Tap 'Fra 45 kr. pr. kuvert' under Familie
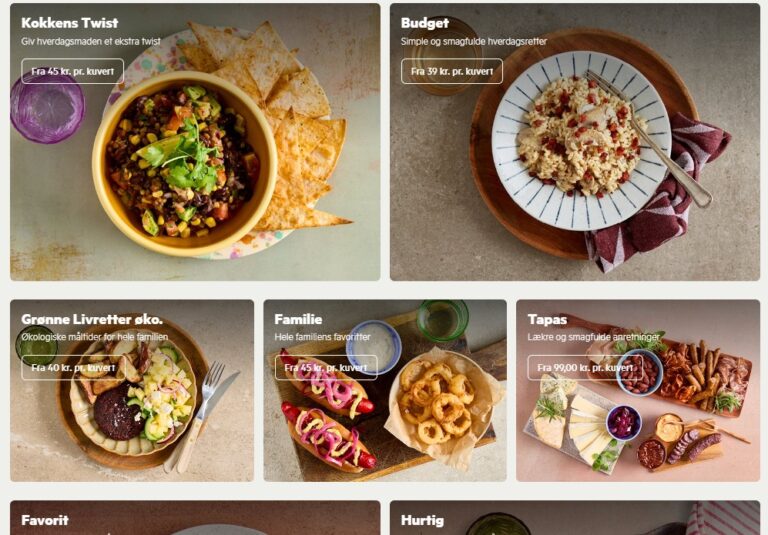Image resolution: width=768 pixels, height=535 pixels. (x=325, y=367)
